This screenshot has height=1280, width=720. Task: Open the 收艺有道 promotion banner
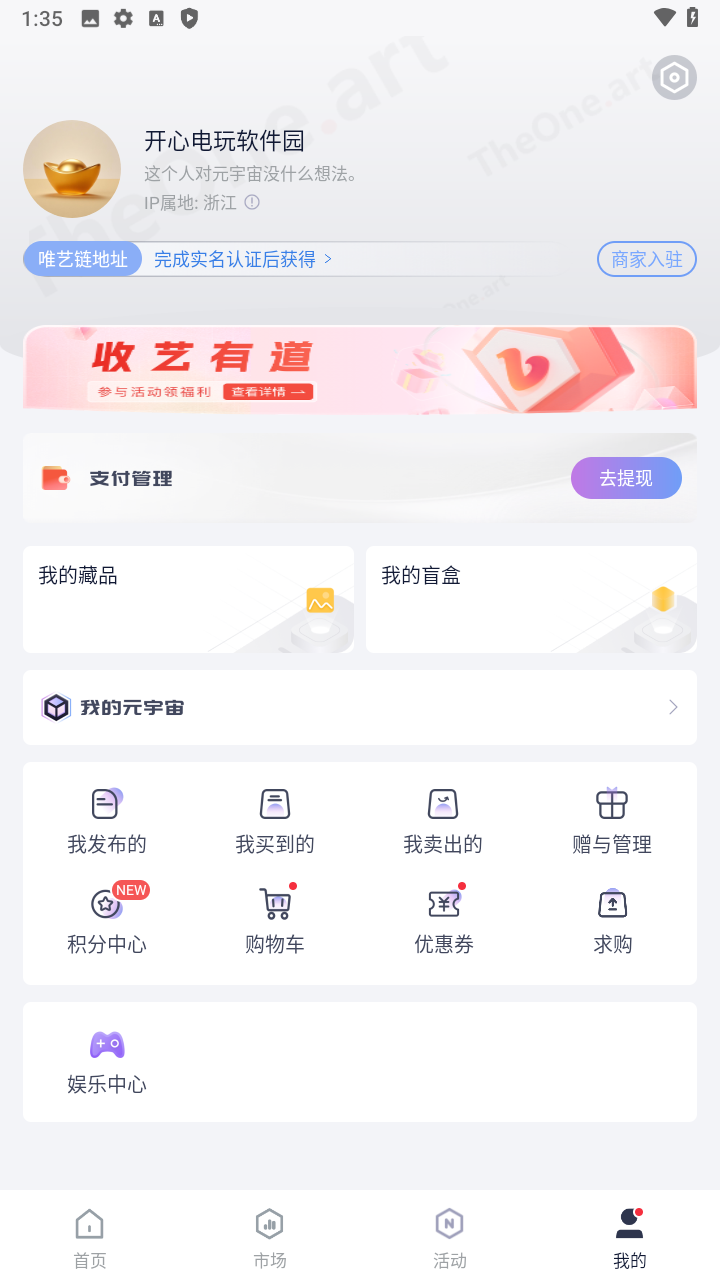pyautogui.click(x=360, y=369)
